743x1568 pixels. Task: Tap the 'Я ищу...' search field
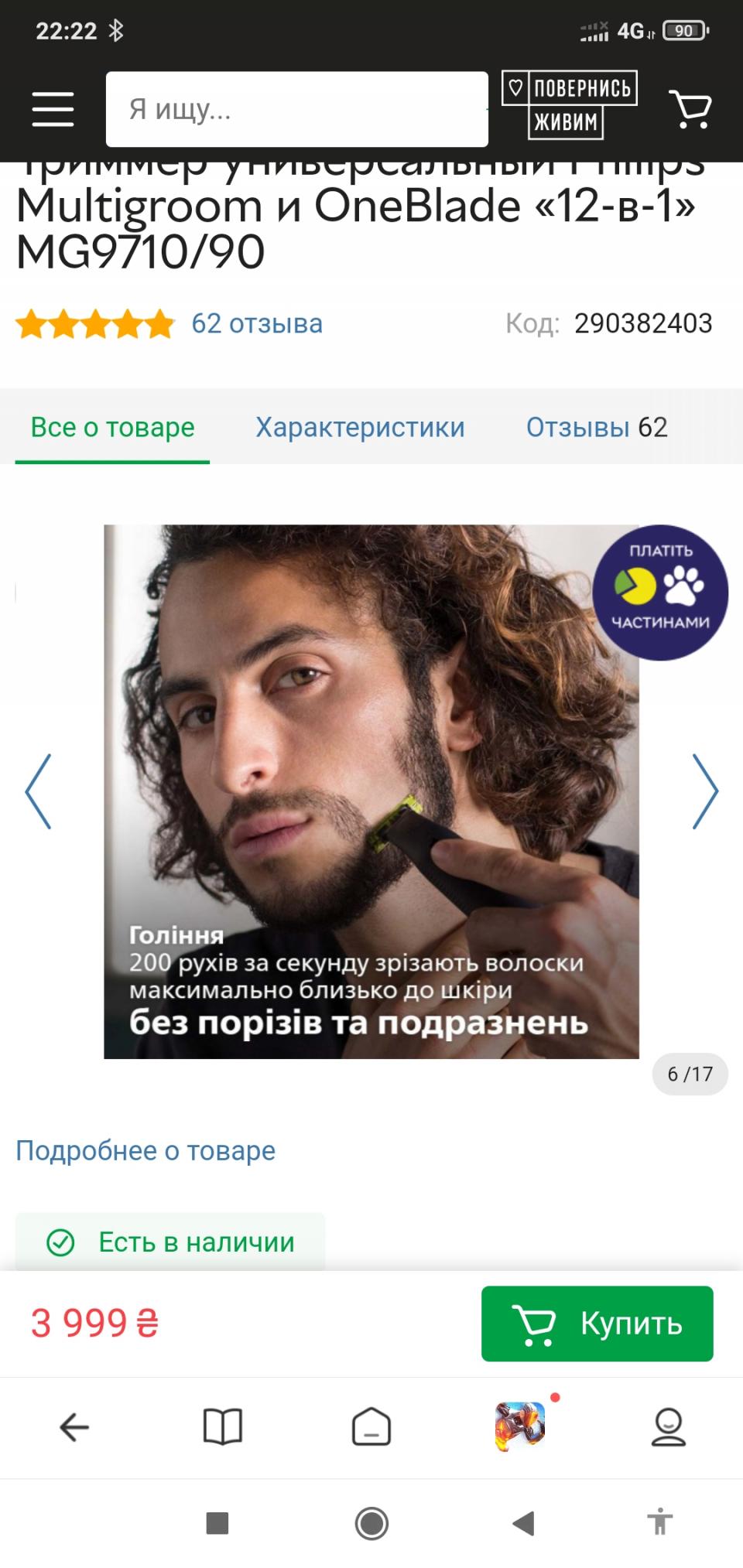296,109
